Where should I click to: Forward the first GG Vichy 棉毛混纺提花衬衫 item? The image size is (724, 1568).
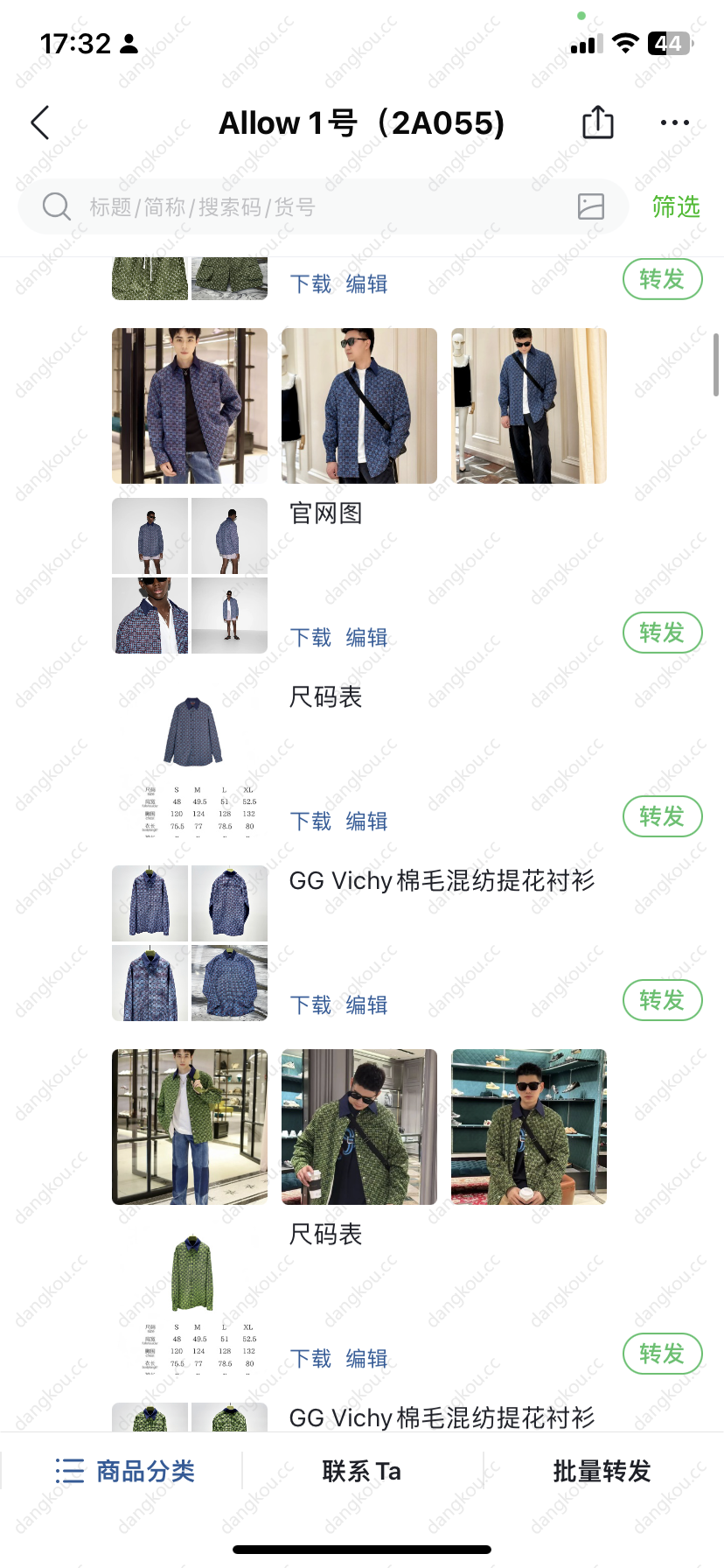(662, 1000)
